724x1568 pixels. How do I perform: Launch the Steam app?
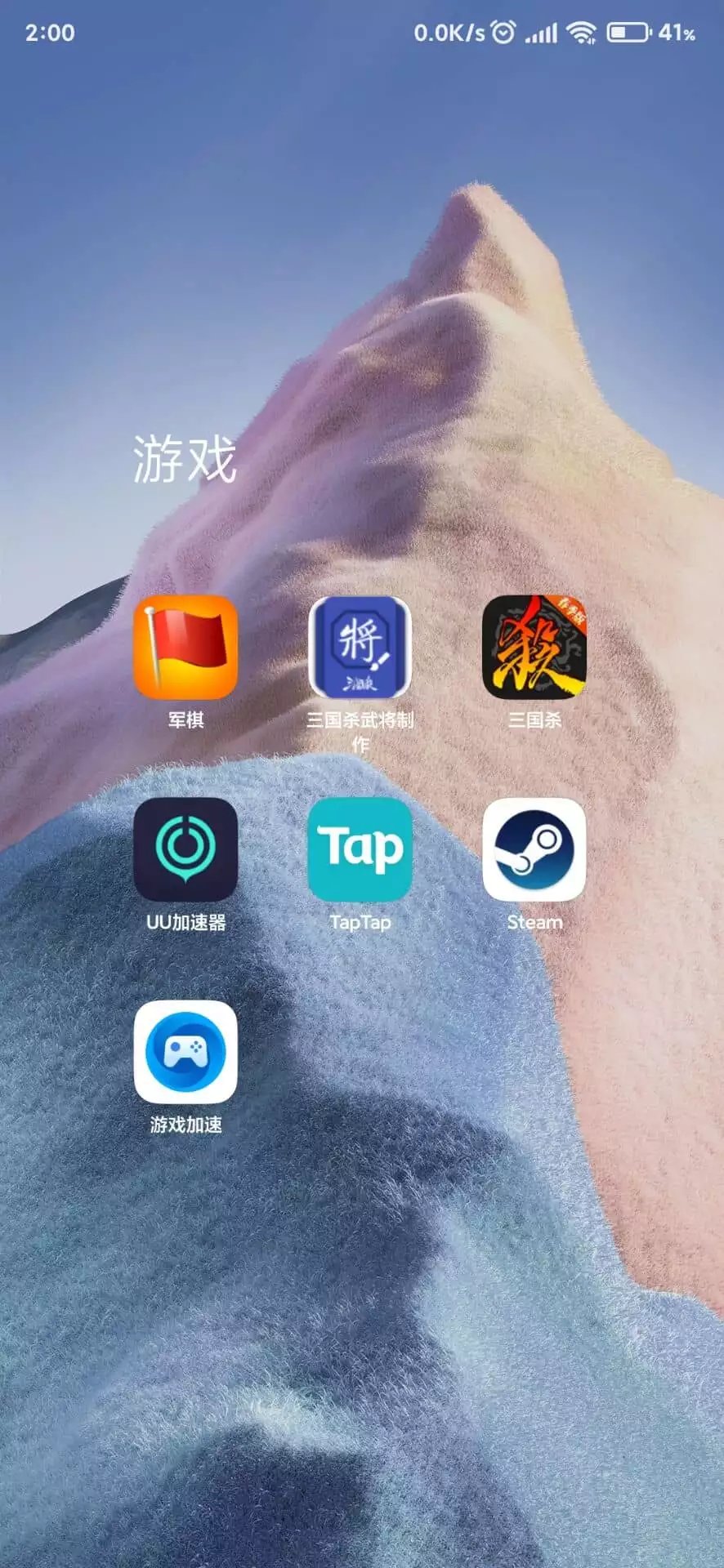(534, 849)
